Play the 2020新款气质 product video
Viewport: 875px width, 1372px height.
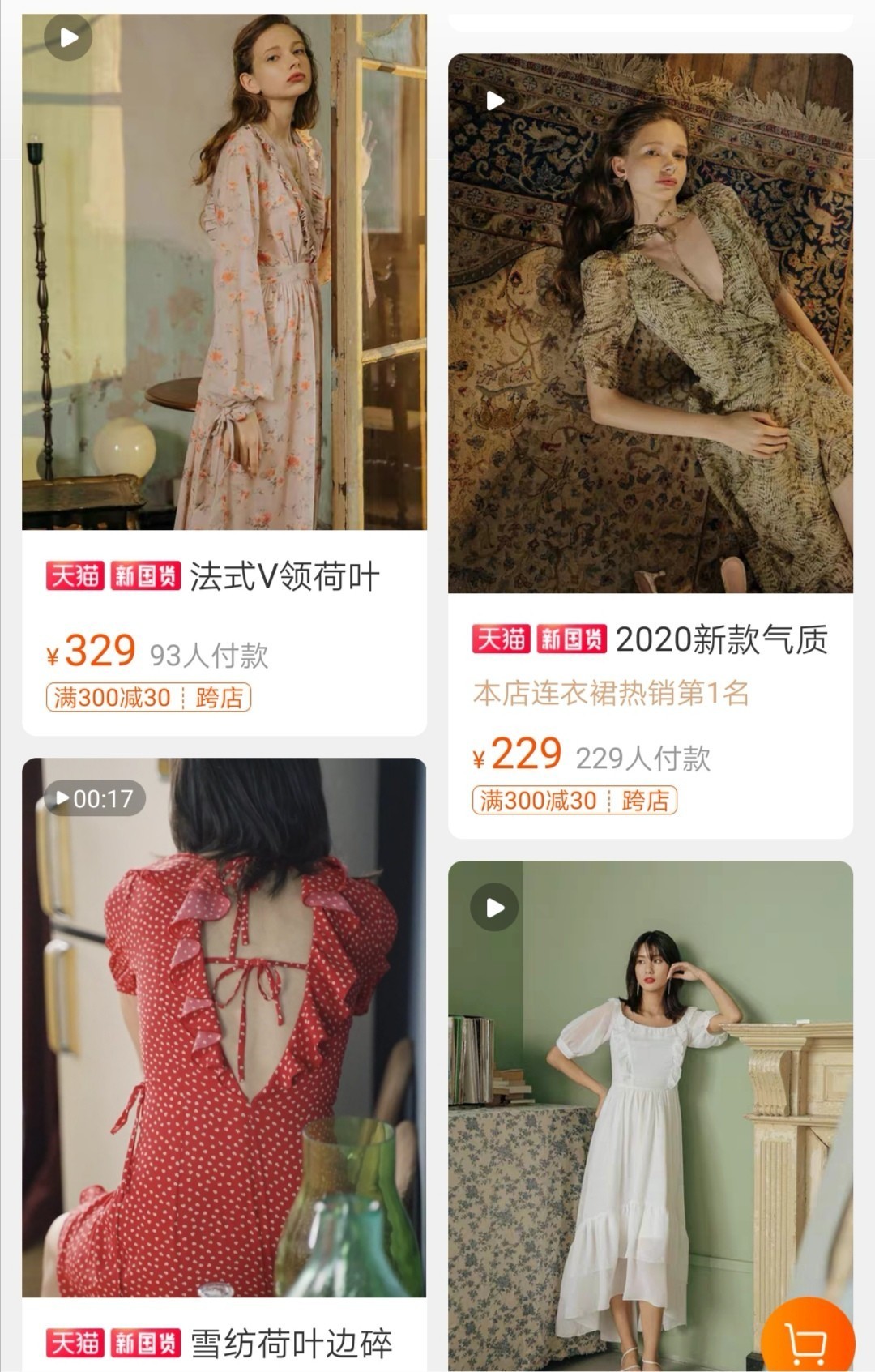(497, 100)
